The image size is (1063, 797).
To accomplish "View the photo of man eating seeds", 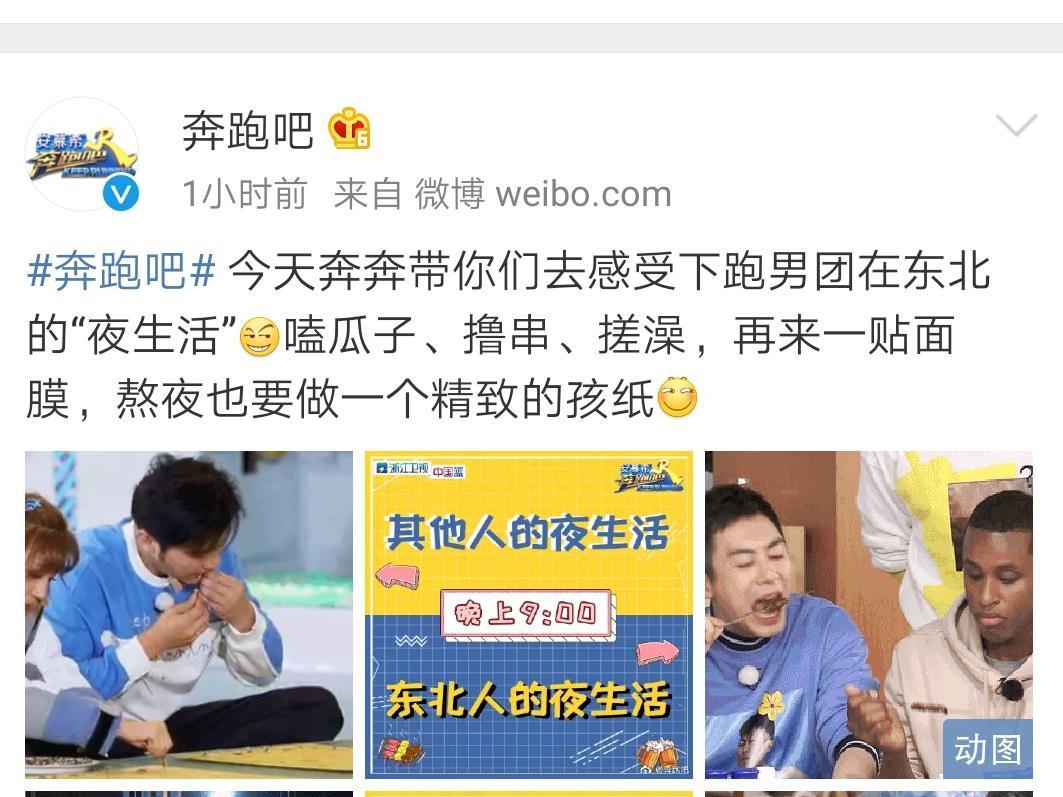I will coord(189,614).
